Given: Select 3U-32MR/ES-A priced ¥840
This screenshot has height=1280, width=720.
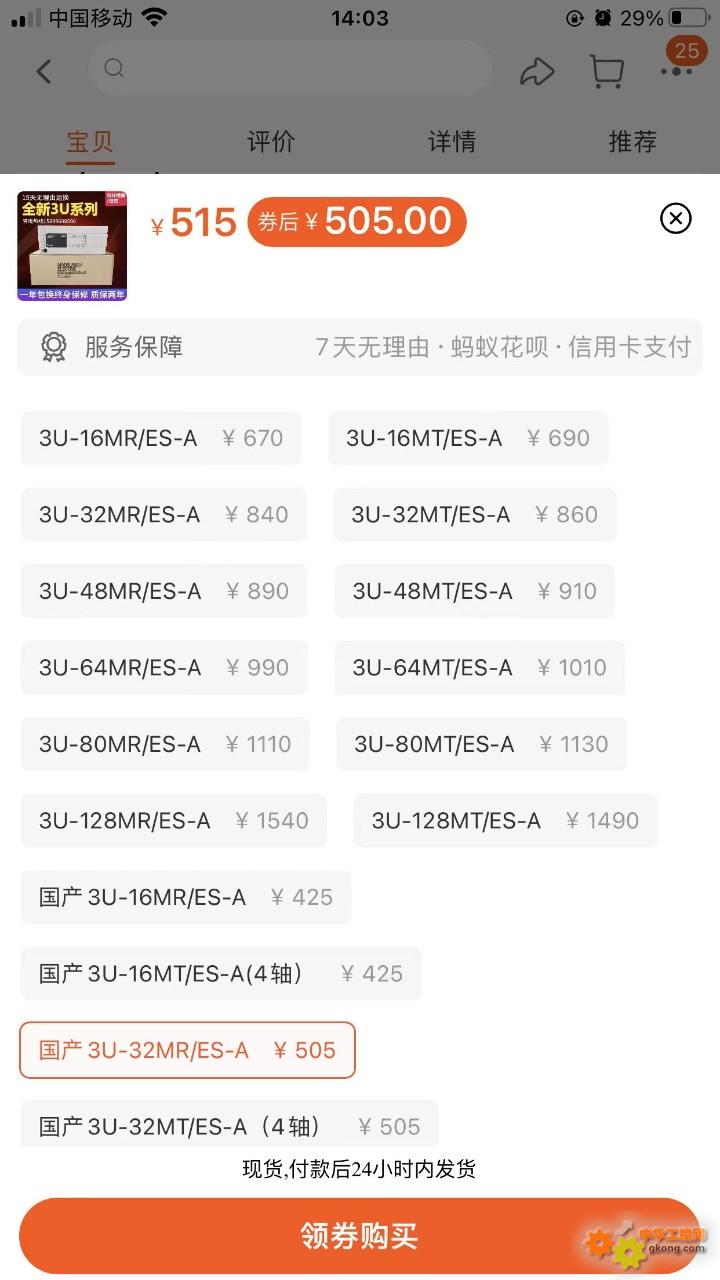Looking at the screenshot, I should [163, 515].
